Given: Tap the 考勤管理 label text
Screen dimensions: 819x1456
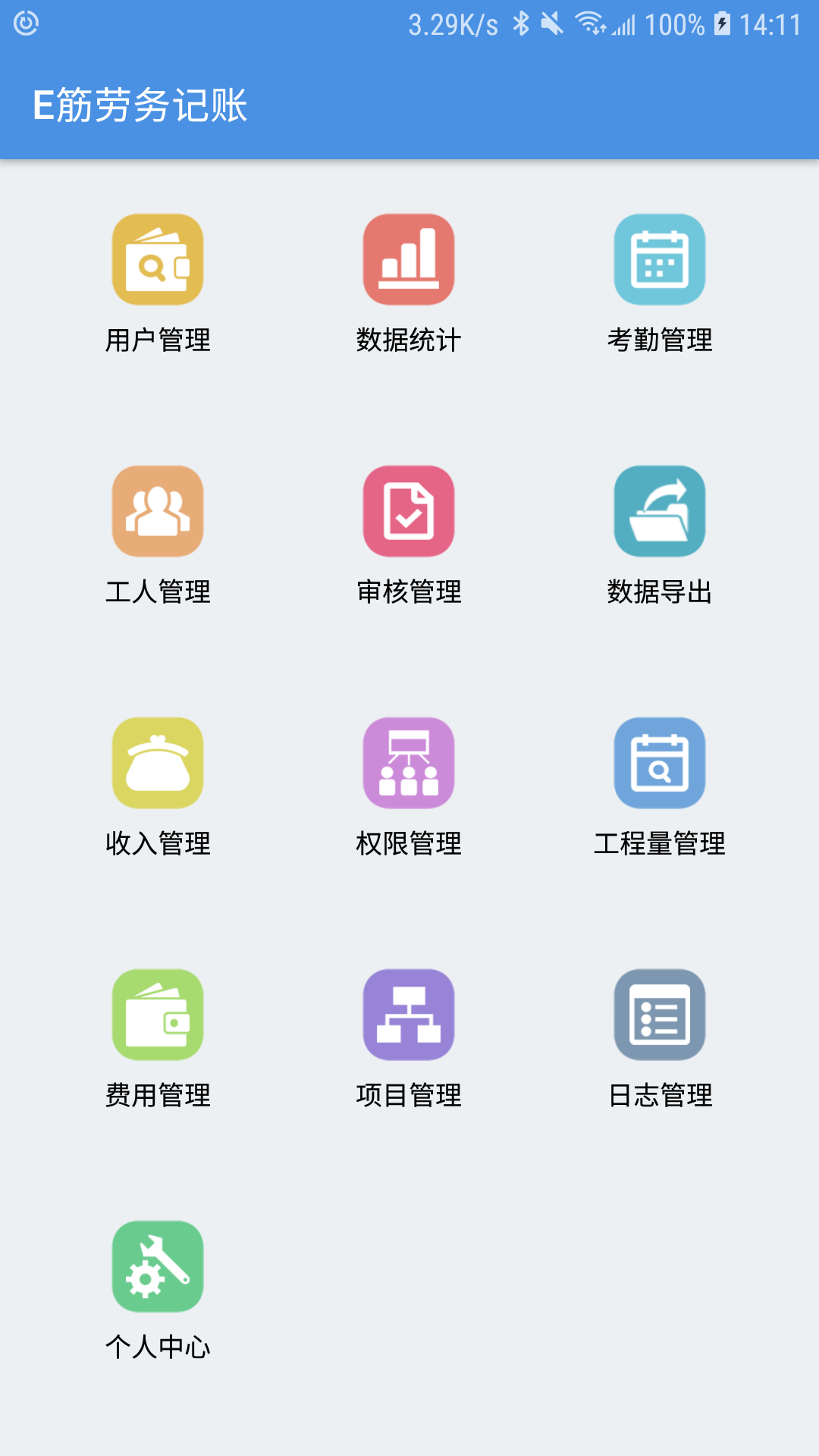Looking at the screenshot, I should pyautogui.click(x=661, y=340).
